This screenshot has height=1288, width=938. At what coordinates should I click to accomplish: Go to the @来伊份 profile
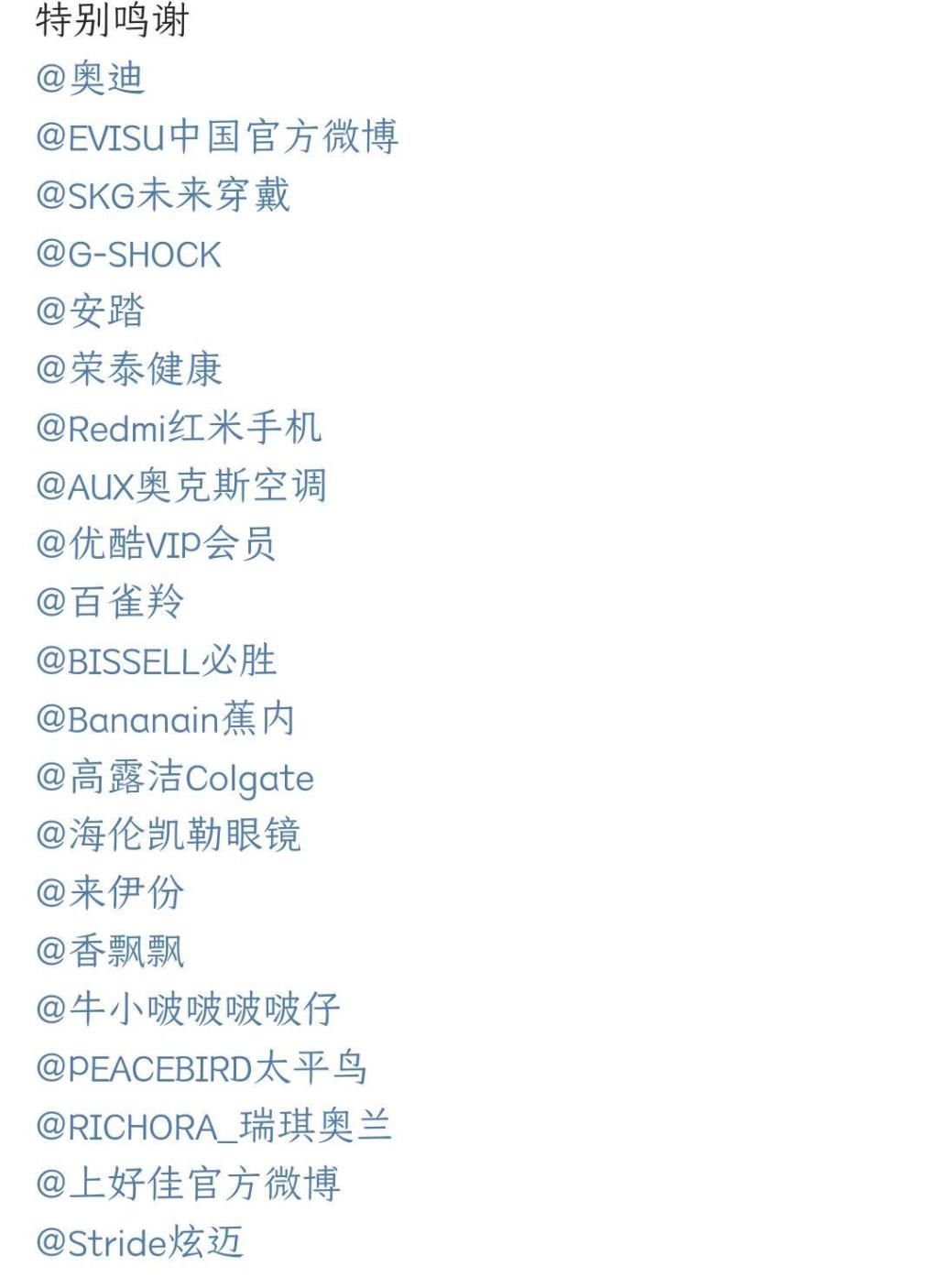click(x=109, y=893)
